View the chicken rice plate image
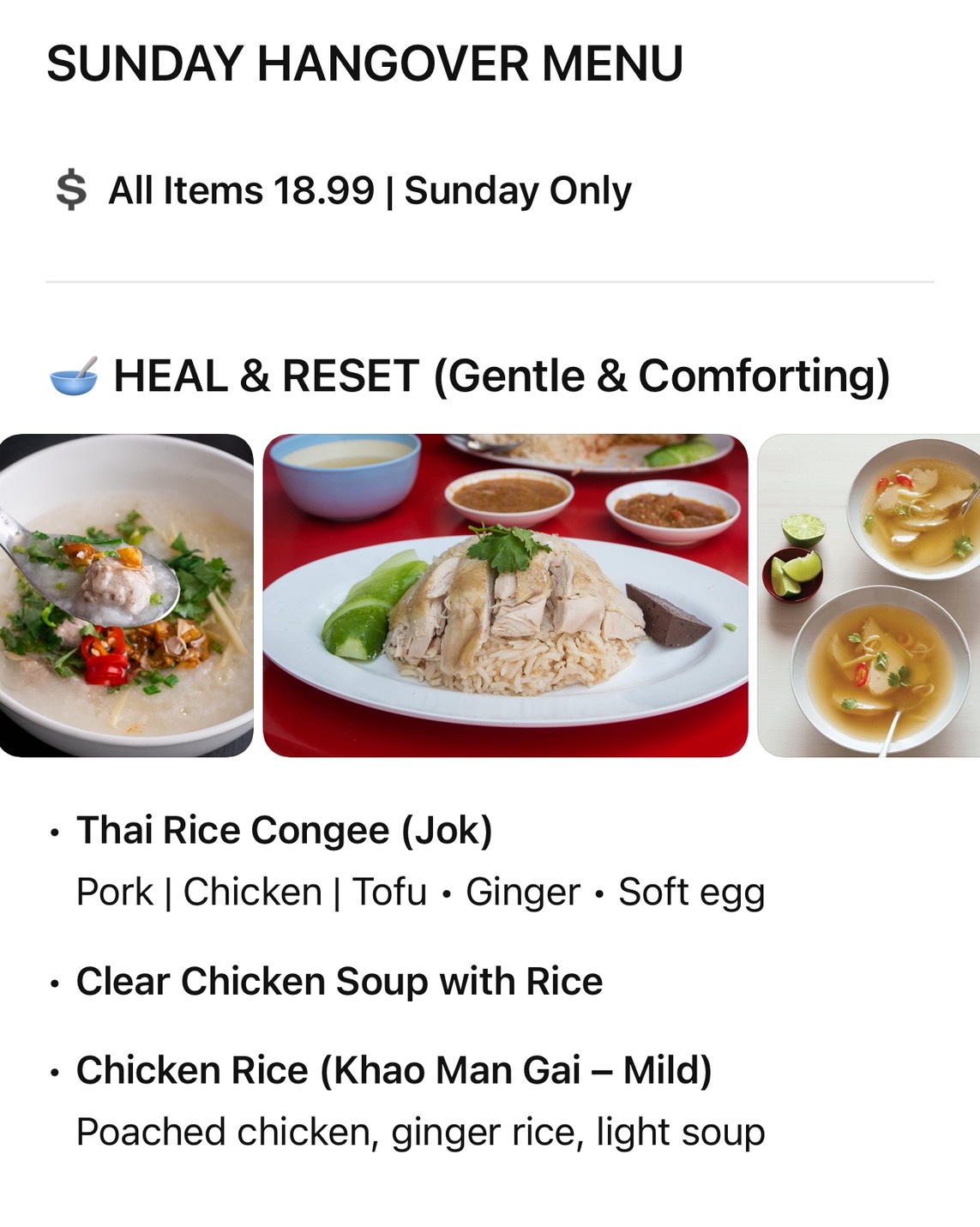This screenshot has height=1227, width=980. [505, 595]
